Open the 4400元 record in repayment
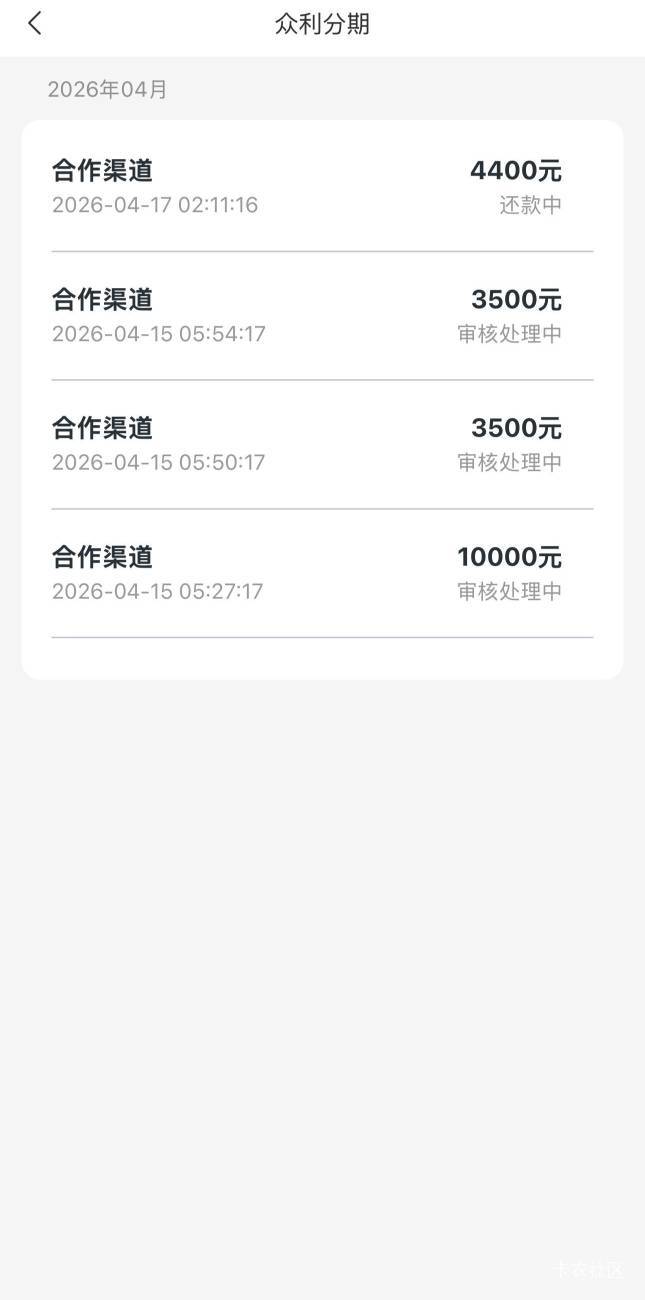Screen dimensions: 645x1300 (322, 187)
